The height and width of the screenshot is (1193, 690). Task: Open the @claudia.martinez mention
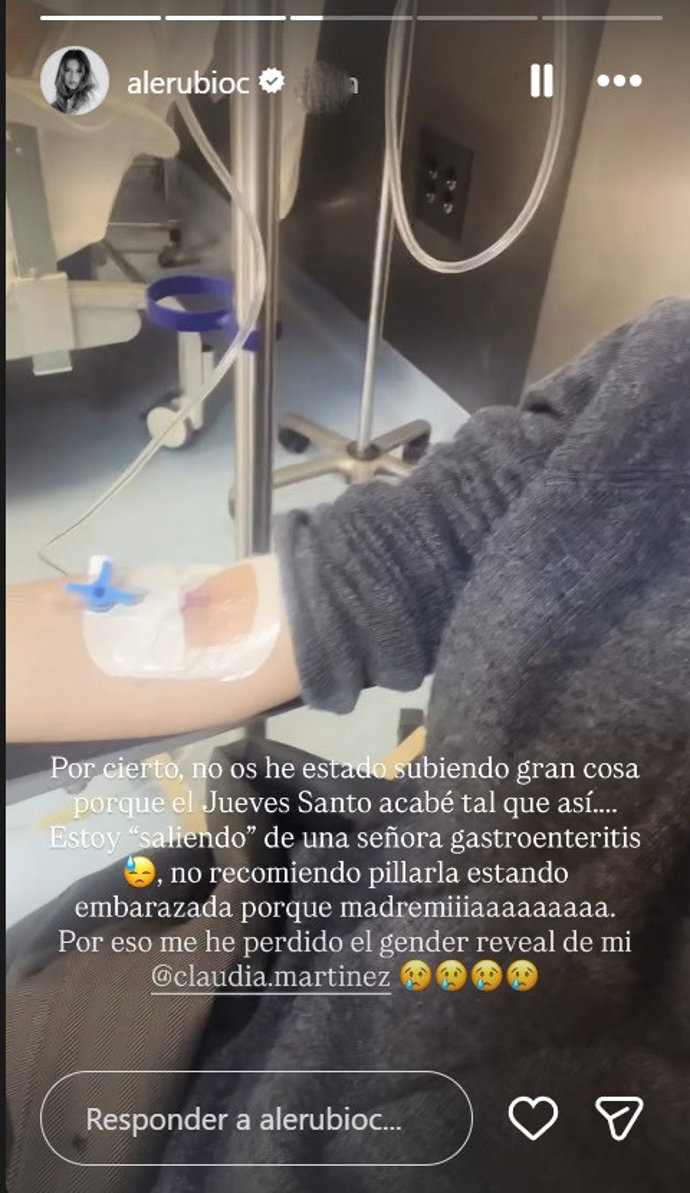click(271, 975)
